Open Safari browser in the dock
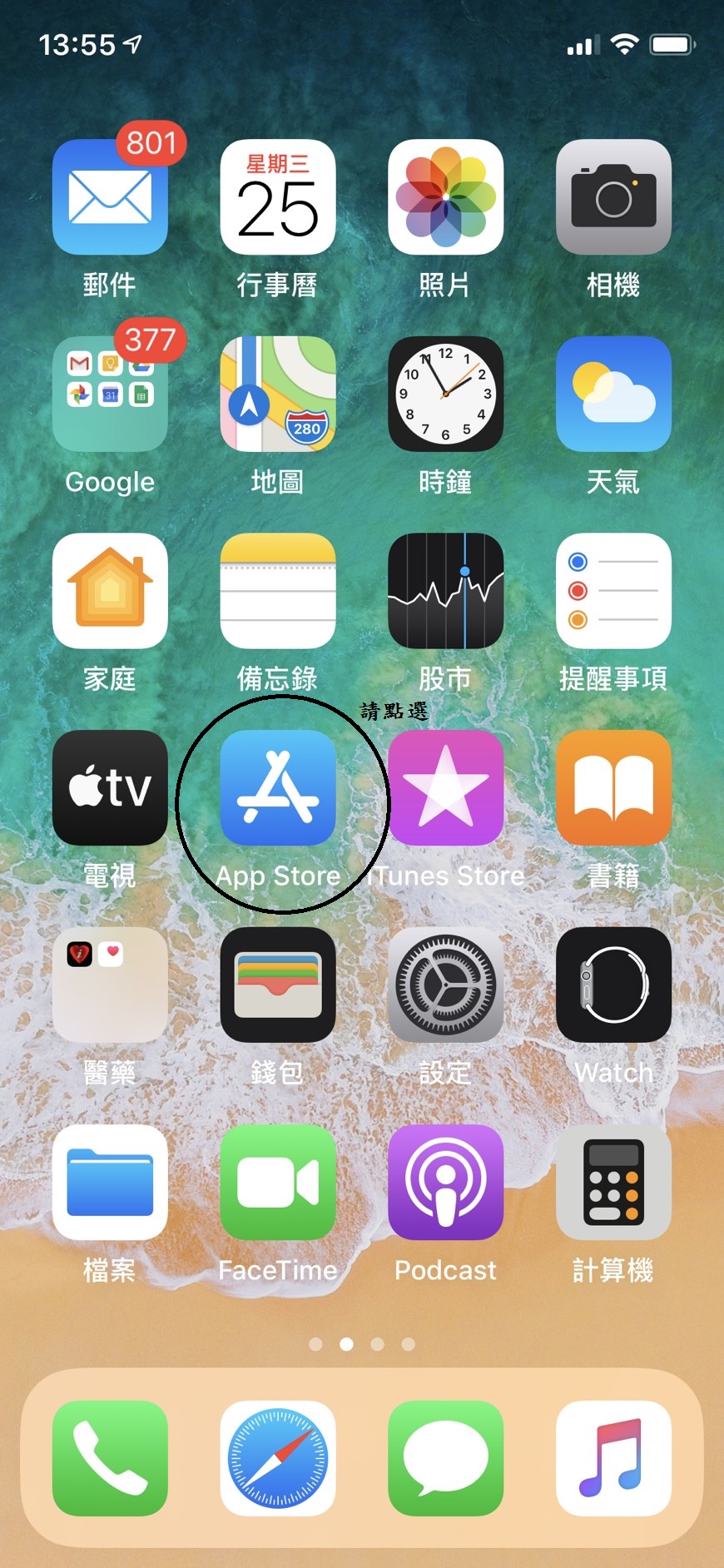724x1568 pixels. [278, 1458]
